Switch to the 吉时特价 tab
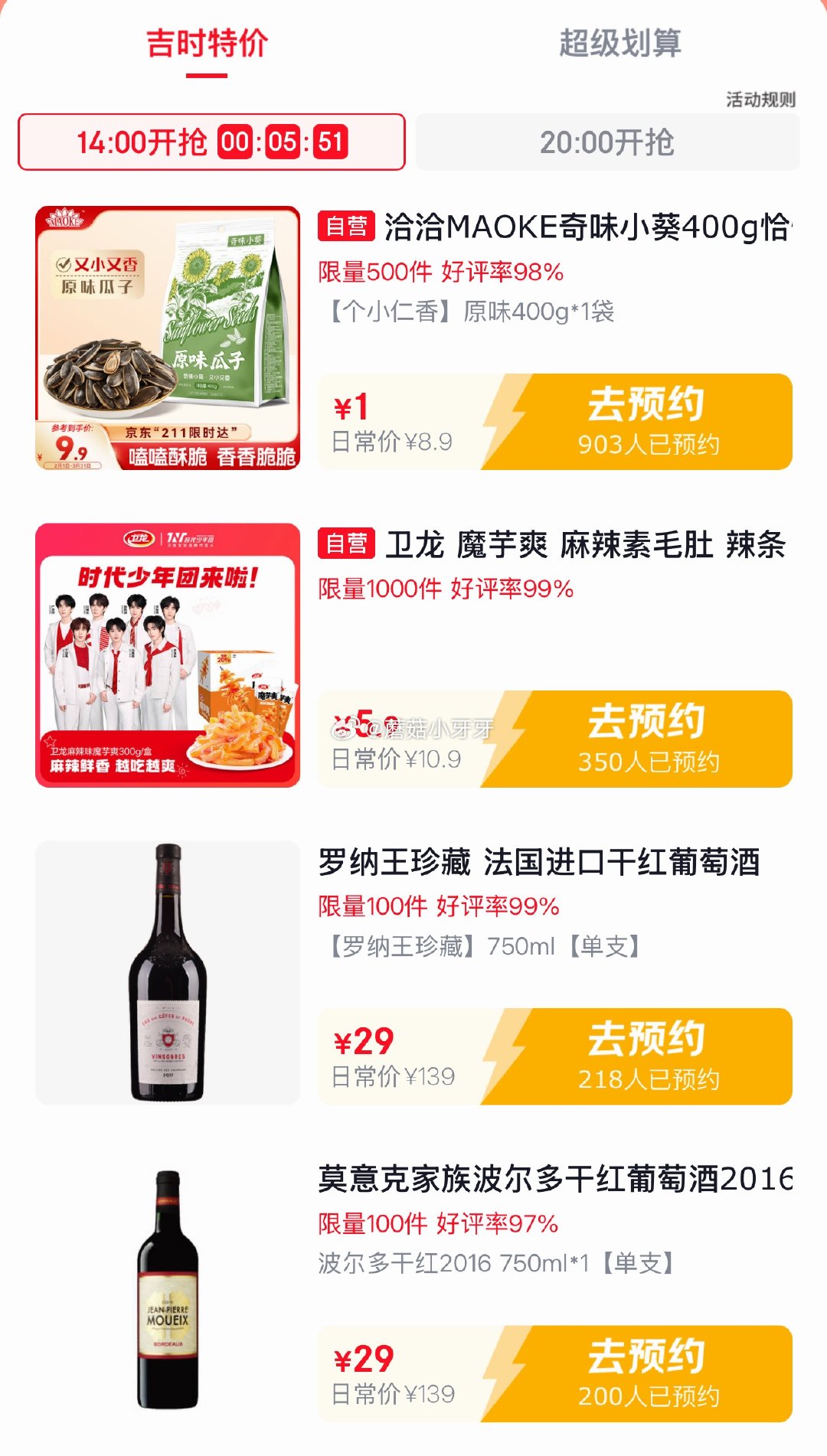This screenshot has height=1456, width=827. click(207, 44)
